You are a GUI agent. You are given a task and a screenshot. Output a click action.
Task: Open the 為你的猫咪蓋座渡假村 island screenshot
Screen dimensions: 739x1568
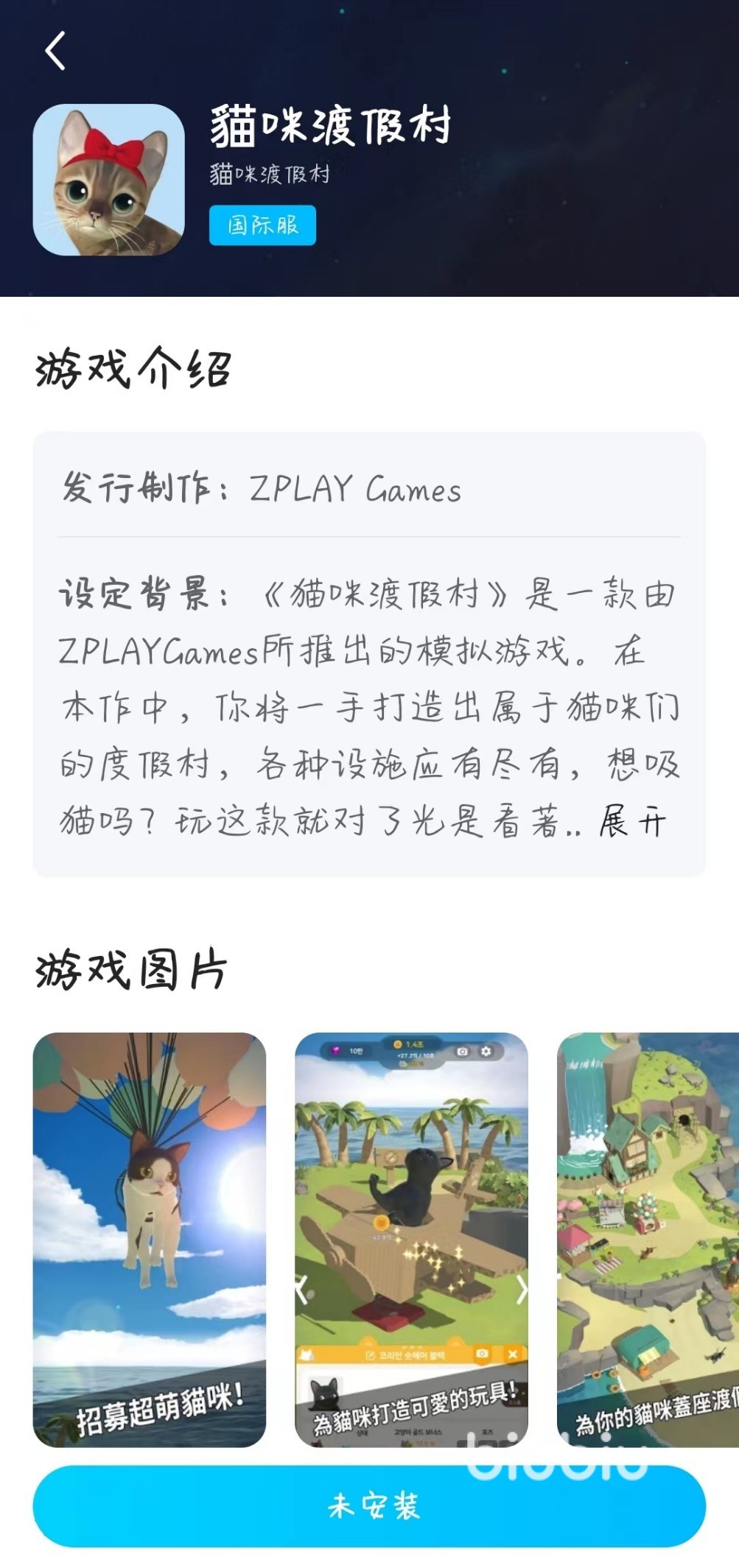648,1239
